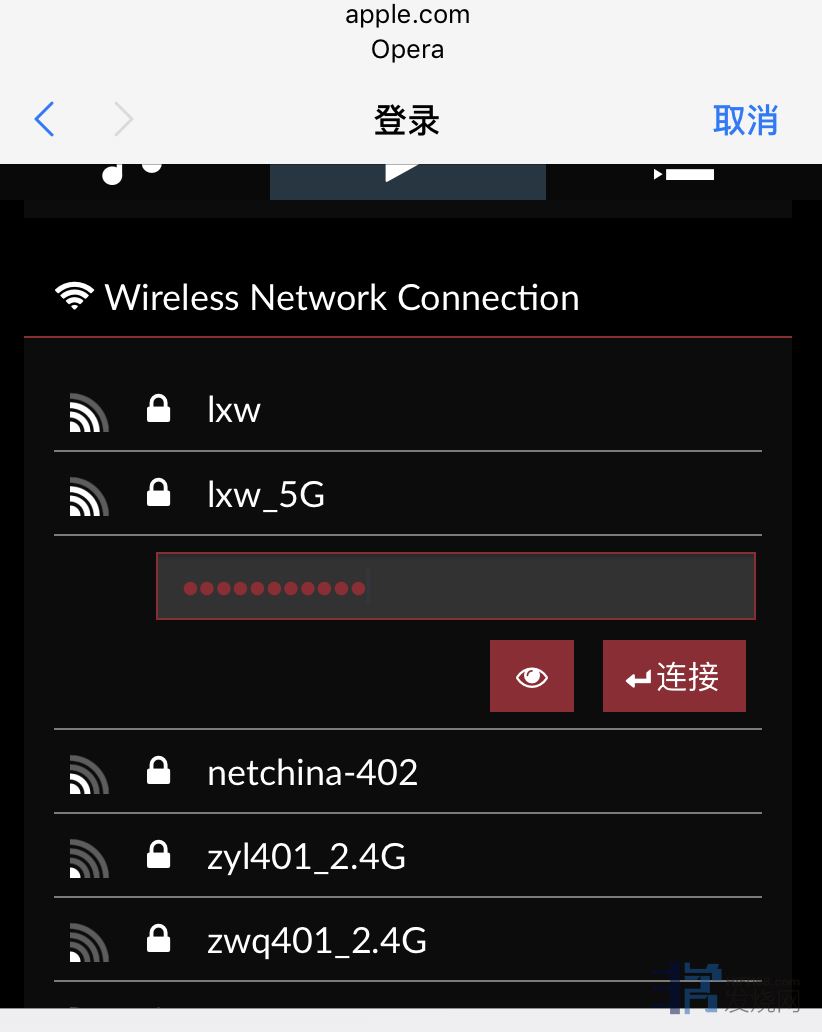Screen dimensions: 822x1032
Task: Show password with the eye button
Action: [531, 677]
